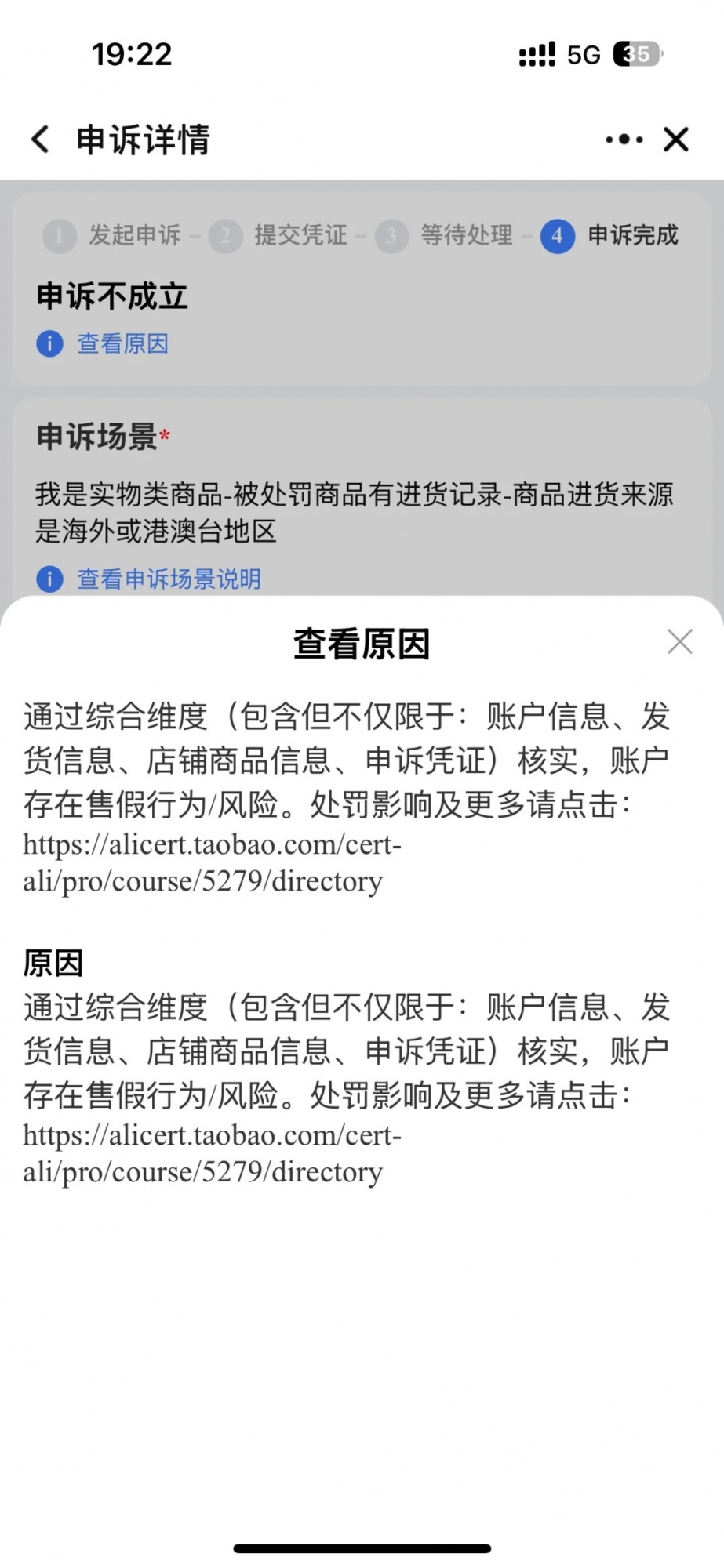Close the mini program via top X
The width and height of the screenshot is (724, 1568).
(x=676, y=140)
